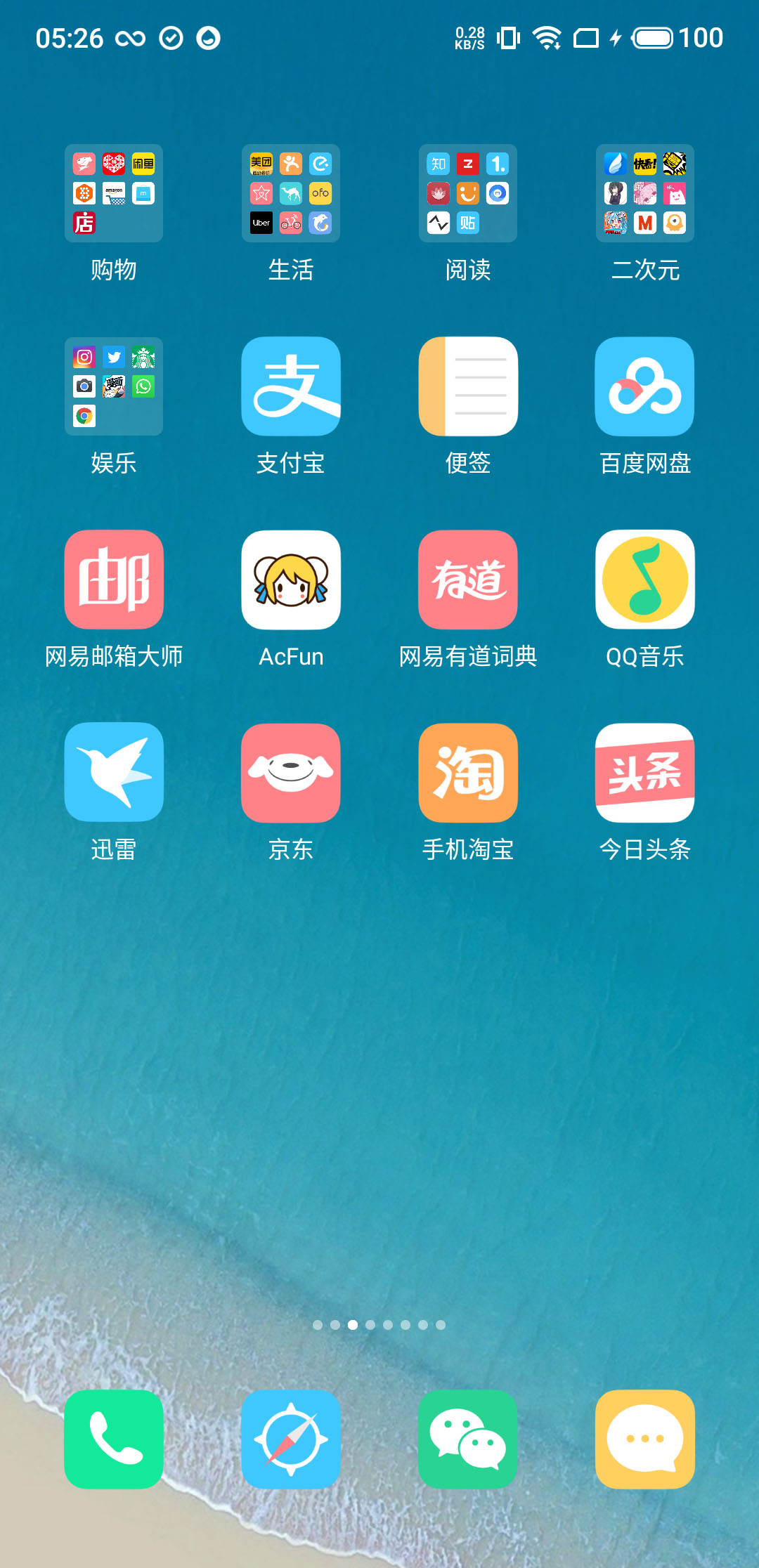Open the 二次元 folder

(645, 193)
